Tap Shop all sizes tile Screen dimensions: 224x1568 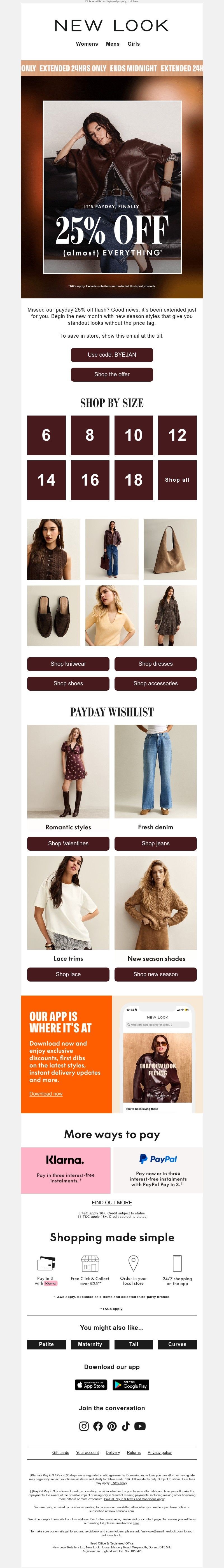pos(177,480)
